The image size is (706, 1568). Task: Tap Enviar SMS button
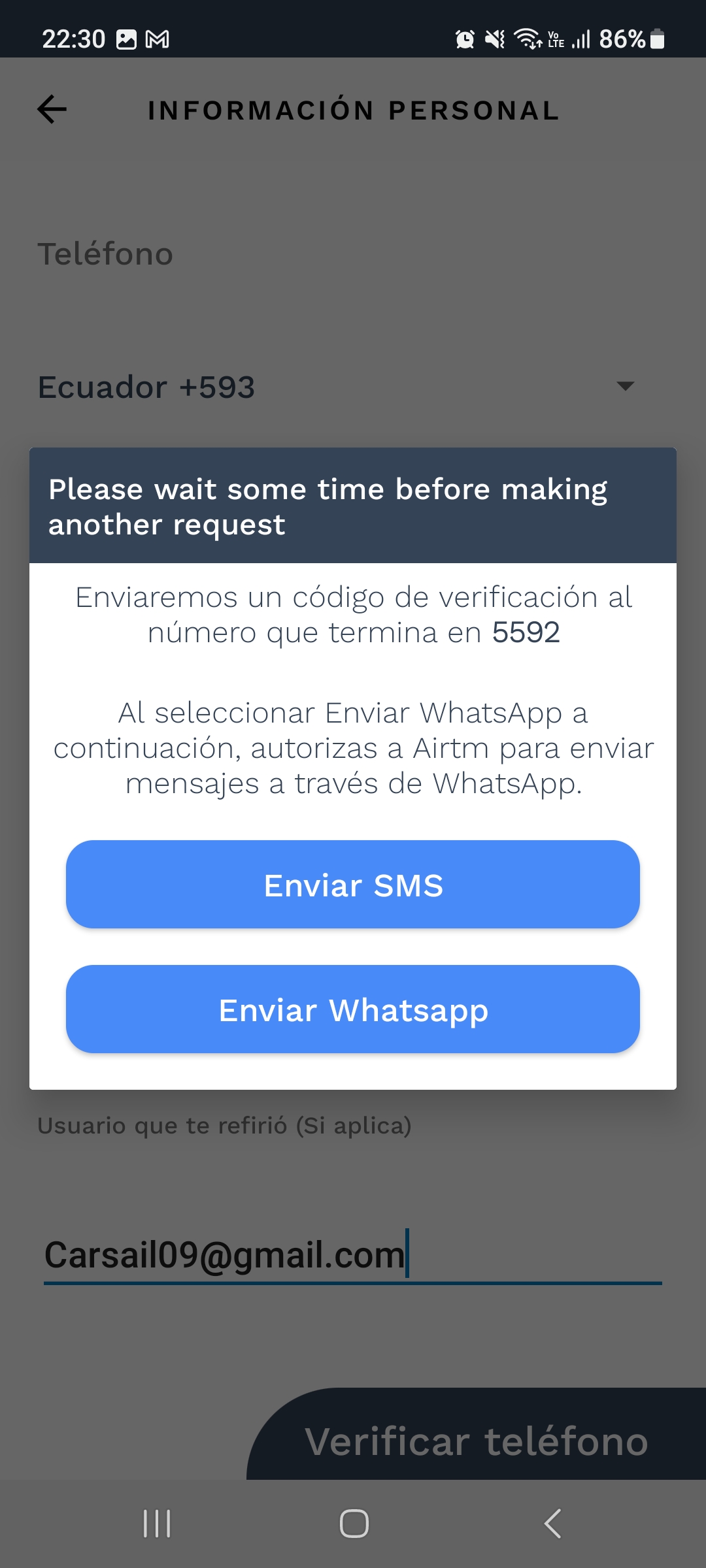pos(353,885)
